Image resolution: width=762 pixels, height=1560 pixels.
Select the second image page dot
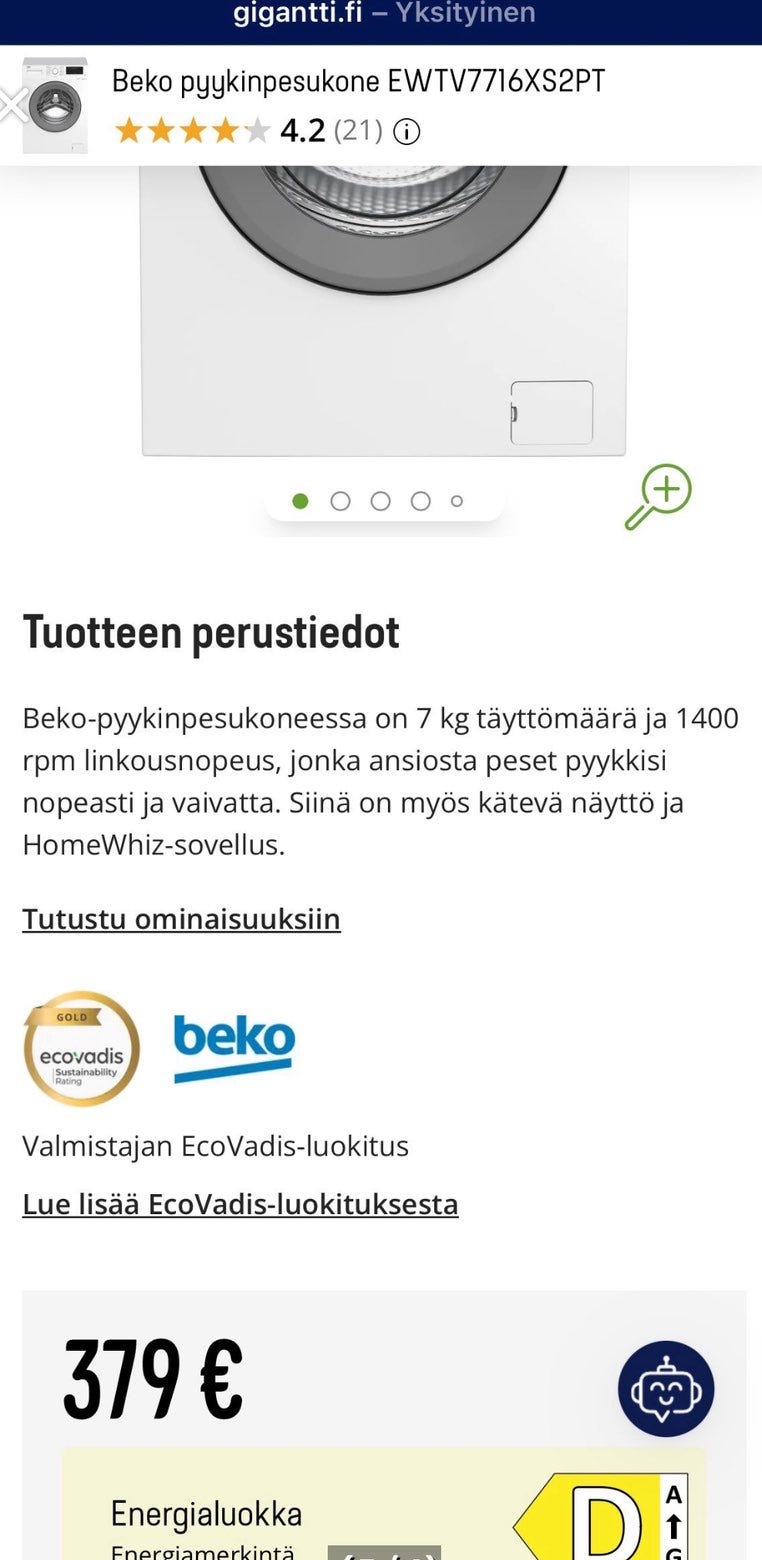[x=340, y=501]
